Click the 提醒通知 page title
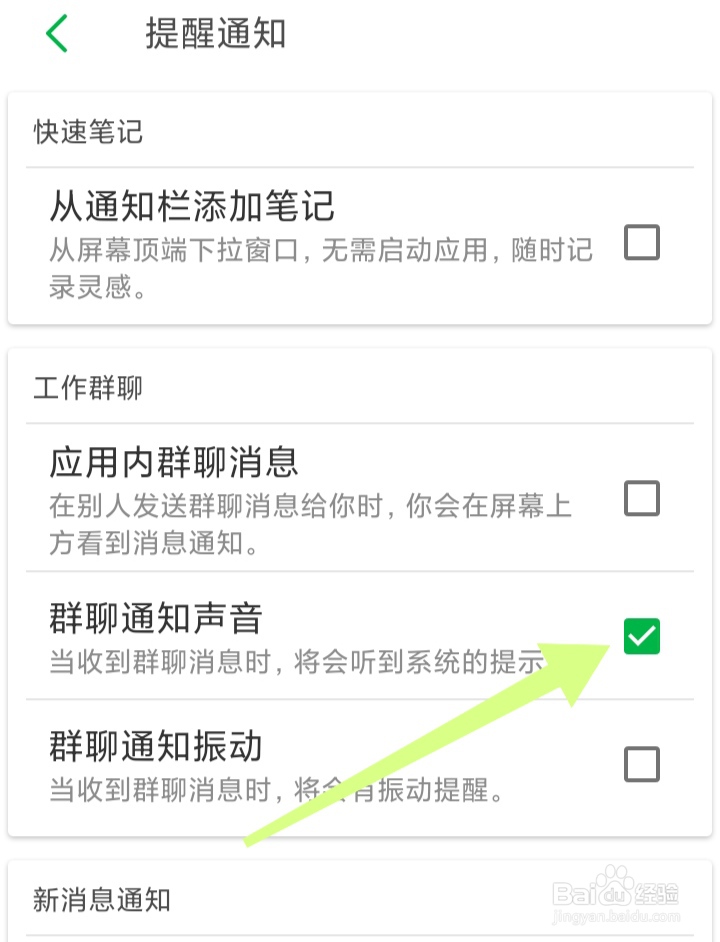Screen dimensions: 720x942 213,33
